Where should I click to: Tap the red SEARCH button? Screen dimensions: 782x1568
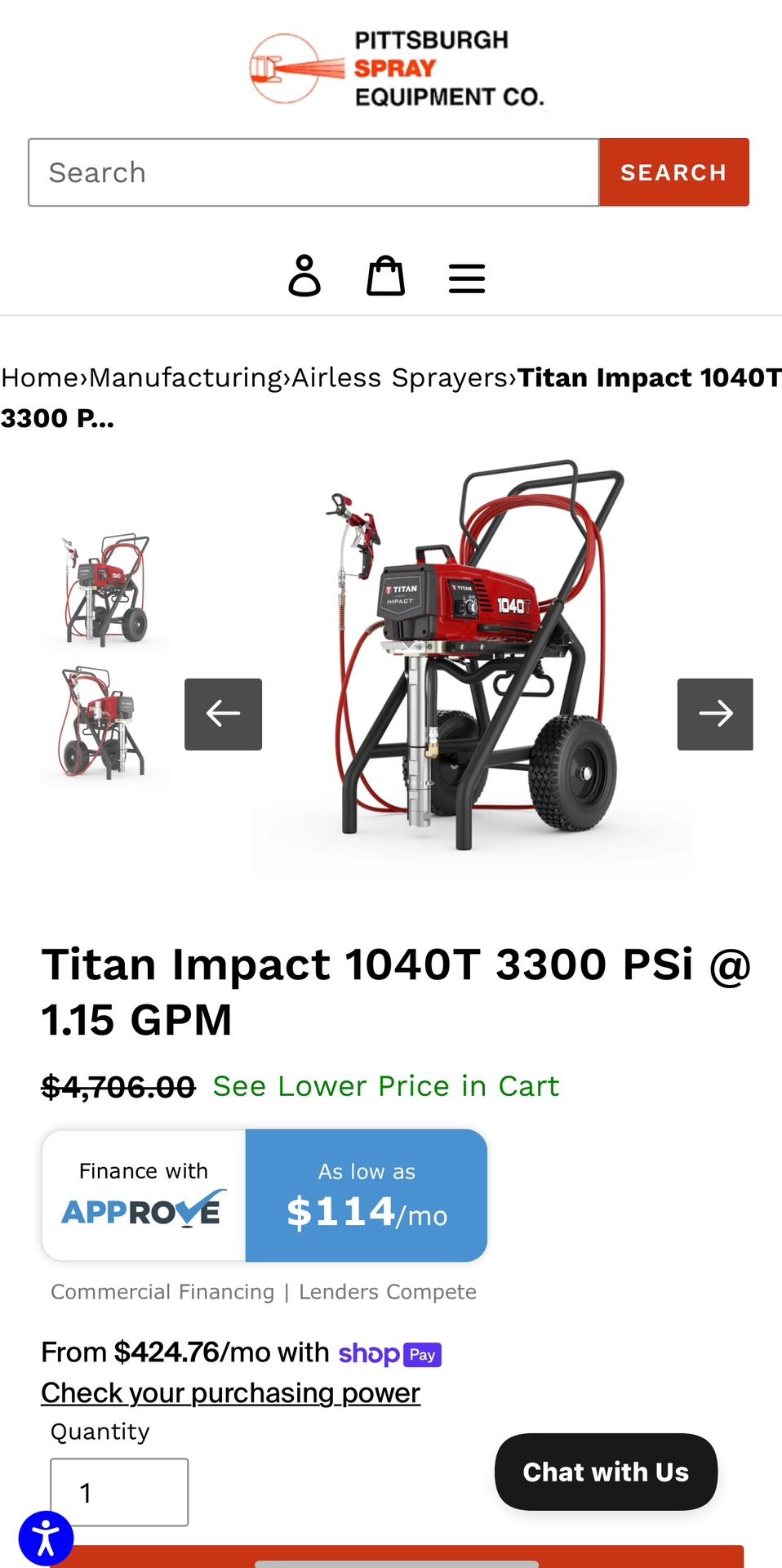pyautogui.click(x=673, y=172)
